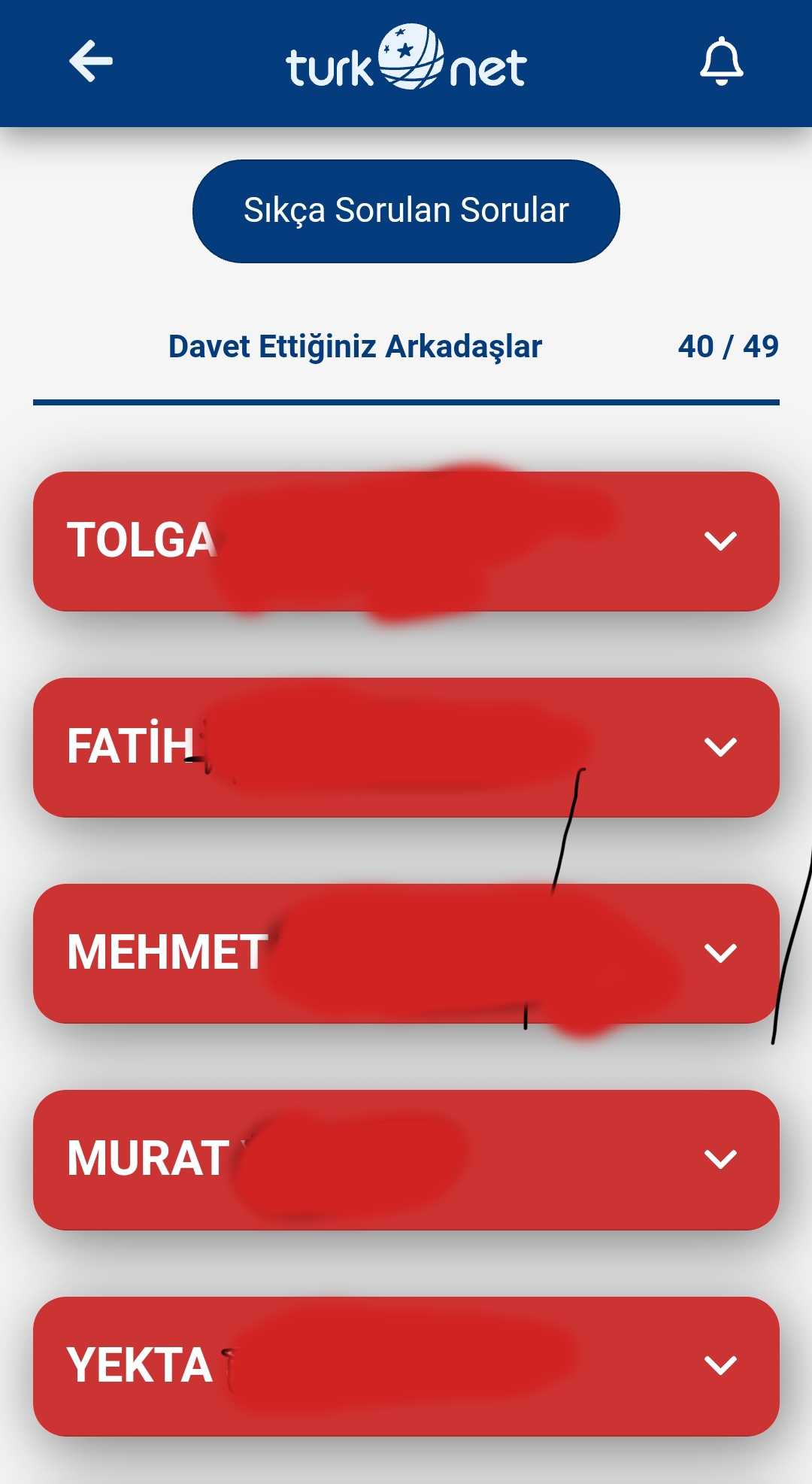
Task: Go back using the arrow icon
Action: [91, 61]
